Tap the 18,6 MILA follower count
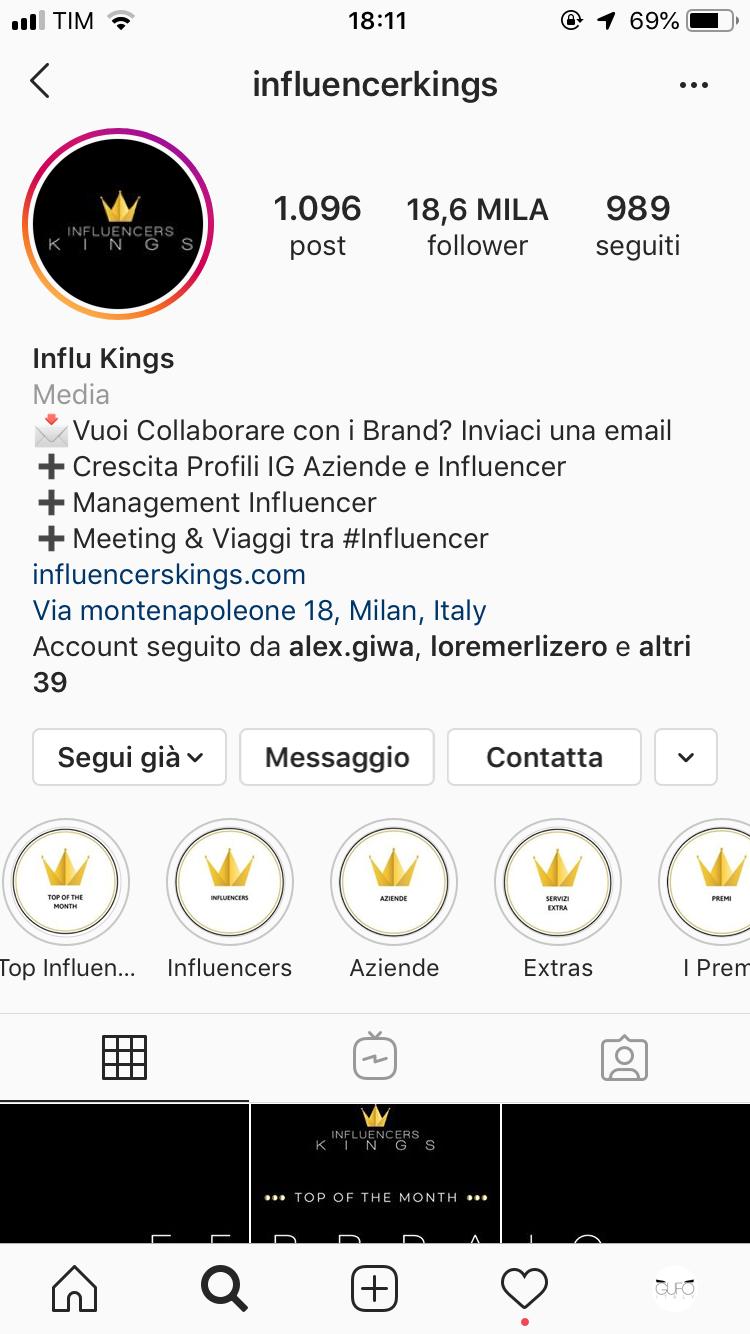Viewport: 750px width, 1334px height. pyautogui.click(x=477, y=222)
